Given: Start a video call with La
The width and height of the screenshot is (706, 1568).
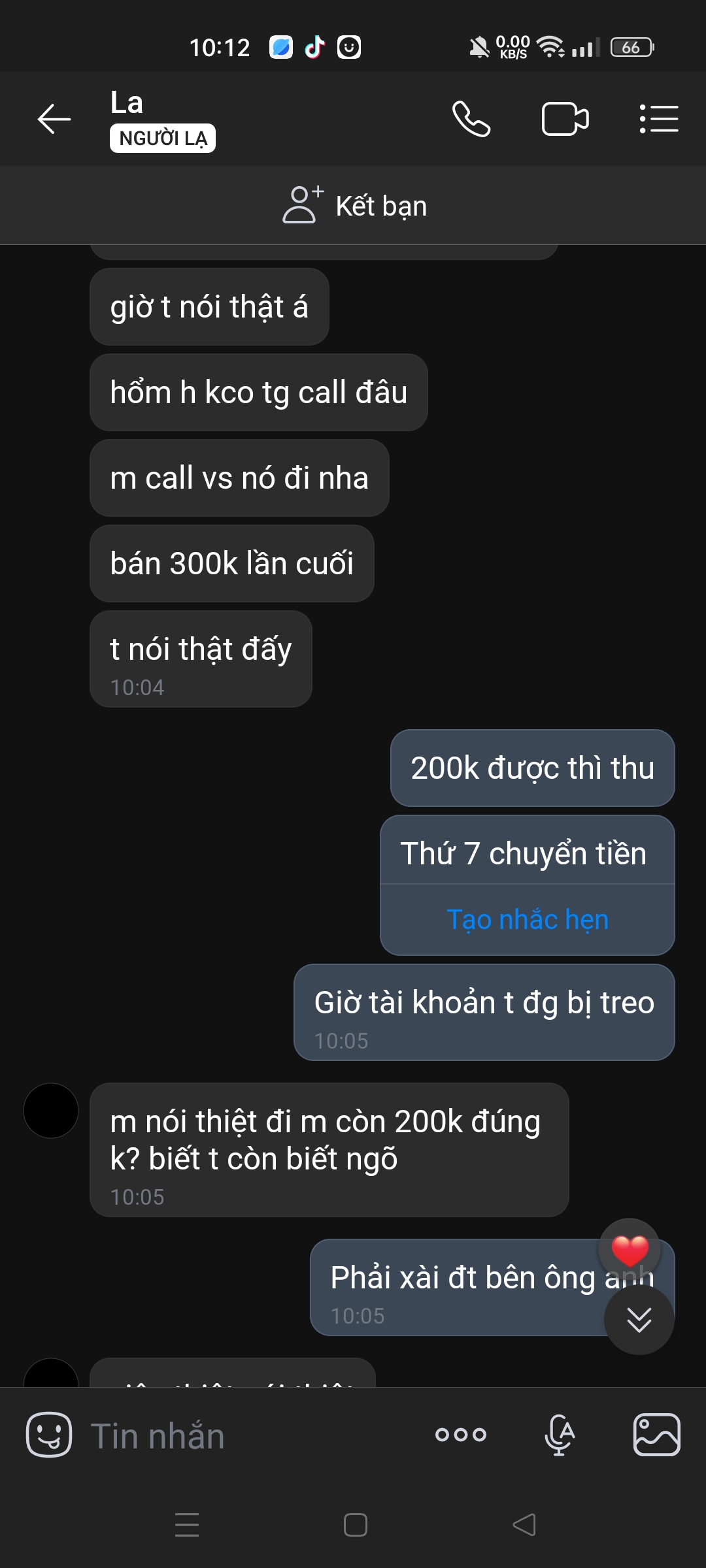Looking at the screenshot, I should [565, 120].
